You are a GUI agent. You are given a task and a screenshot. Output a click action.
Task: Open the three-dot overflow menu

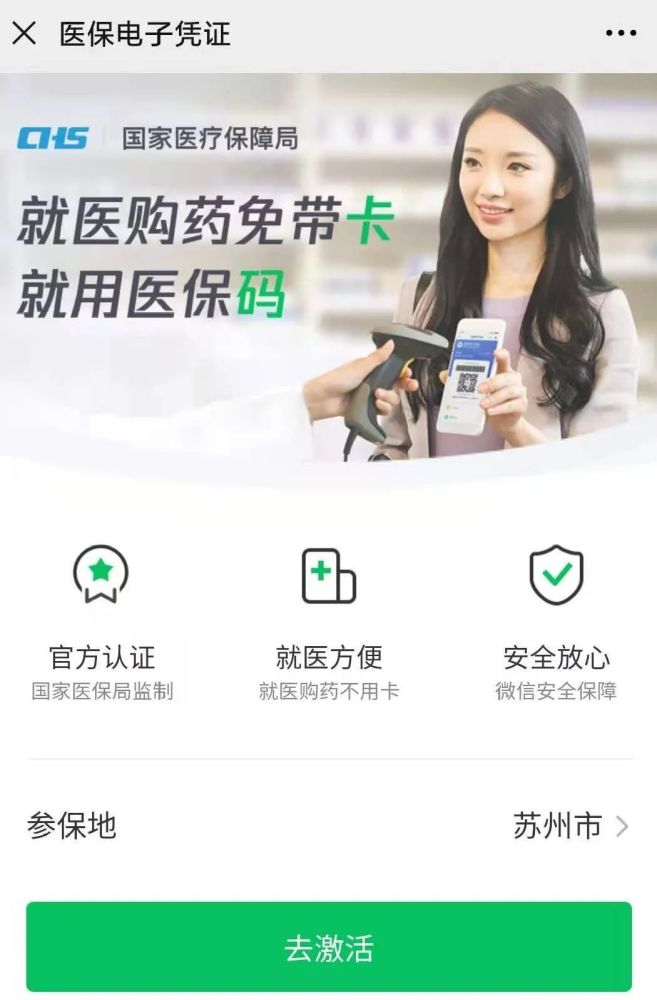(x=620, y=33)
